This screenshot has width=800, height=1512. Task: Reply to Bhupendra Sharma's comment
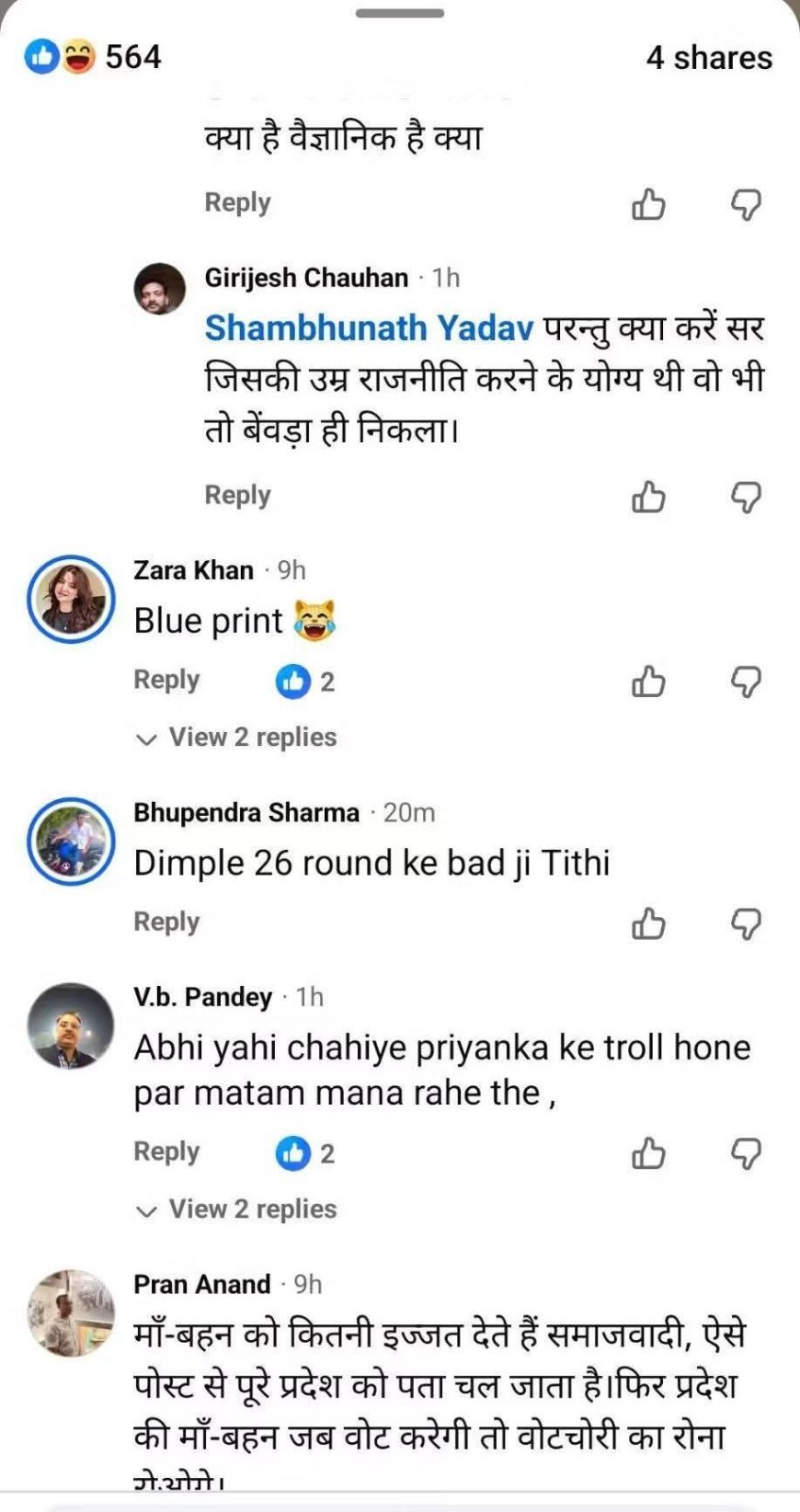(x=166, y=922)
